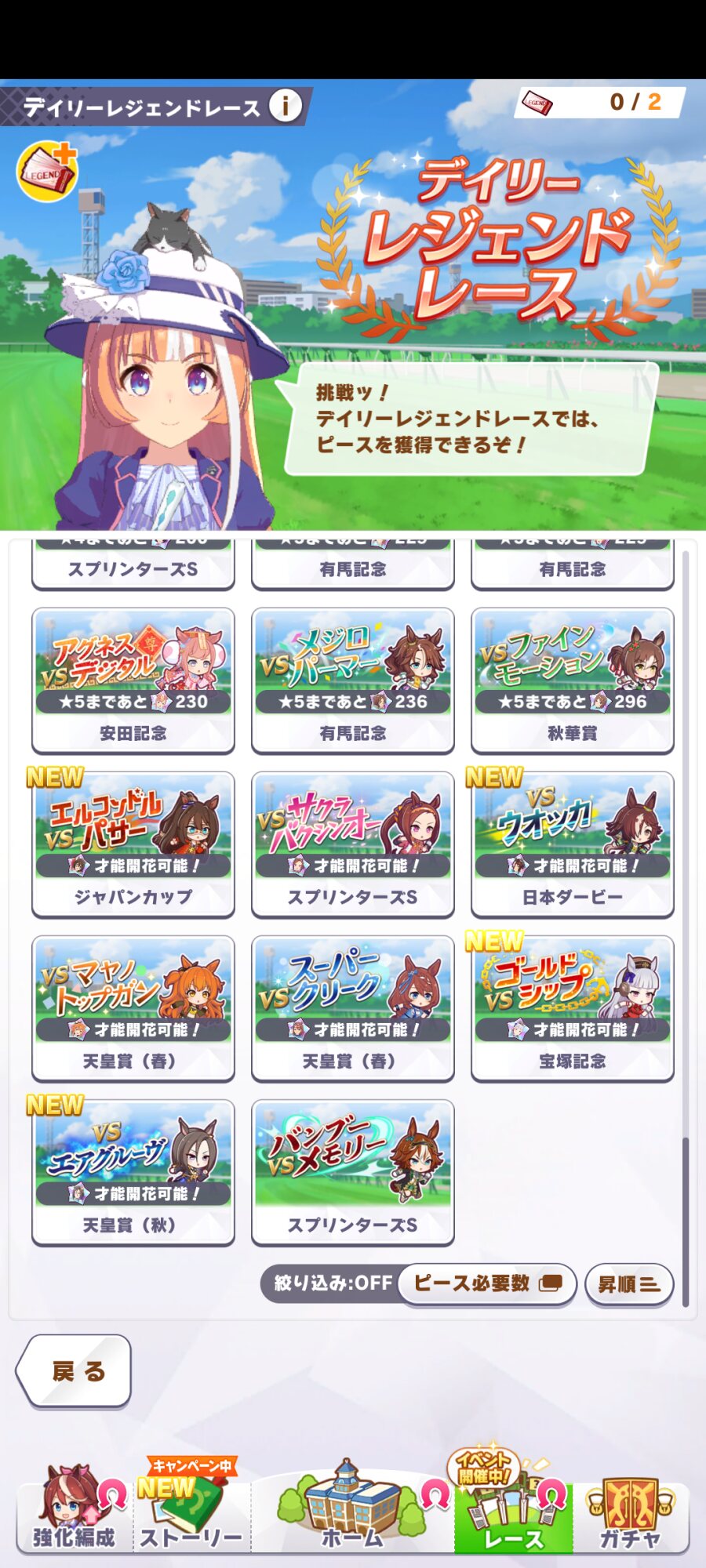Switch to the 強化編成 tab
The height and width of the screenshot is (1568, 706).
[x=75, y=1509]
